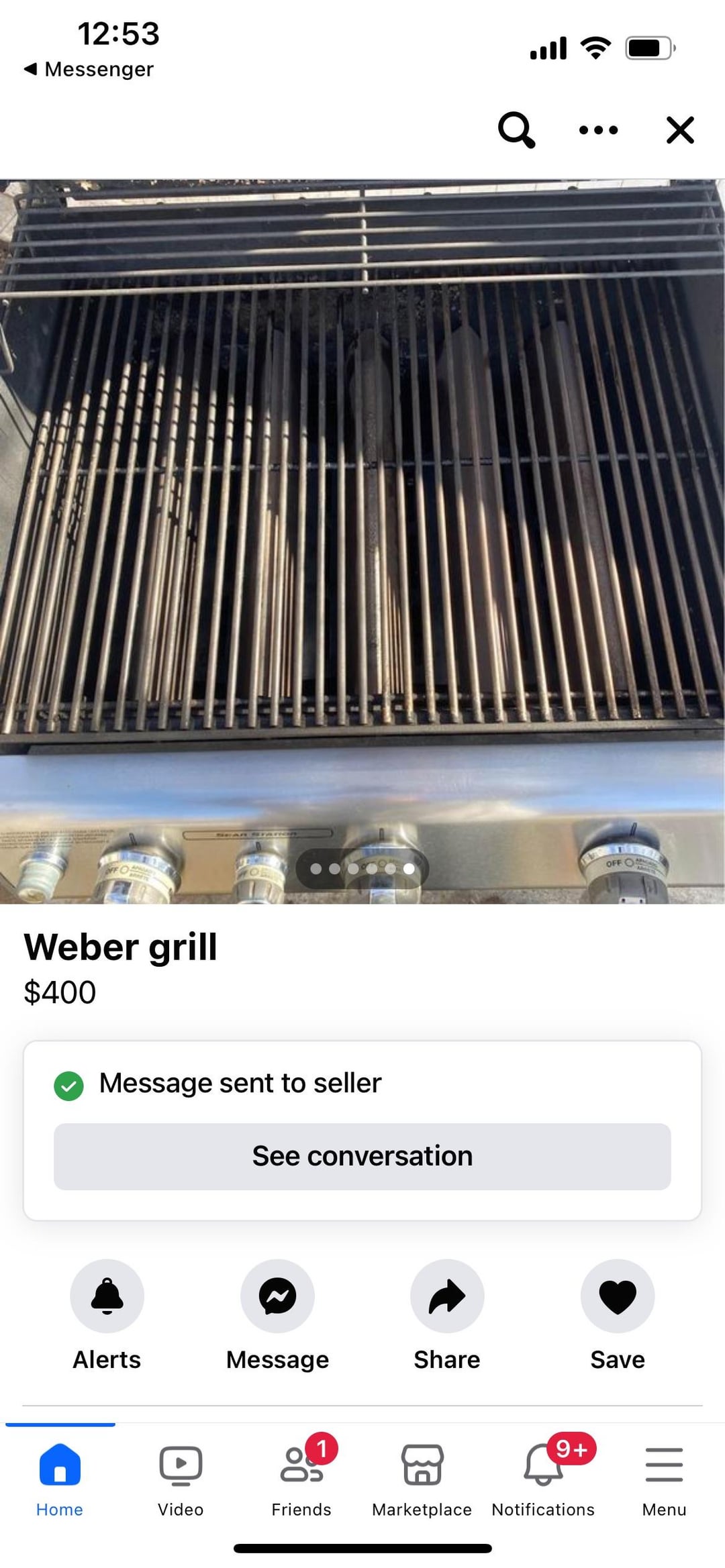Viewport: 725px width, 1568px height.
Task: Switch to the Home tab
Action: coord(60,1476)
